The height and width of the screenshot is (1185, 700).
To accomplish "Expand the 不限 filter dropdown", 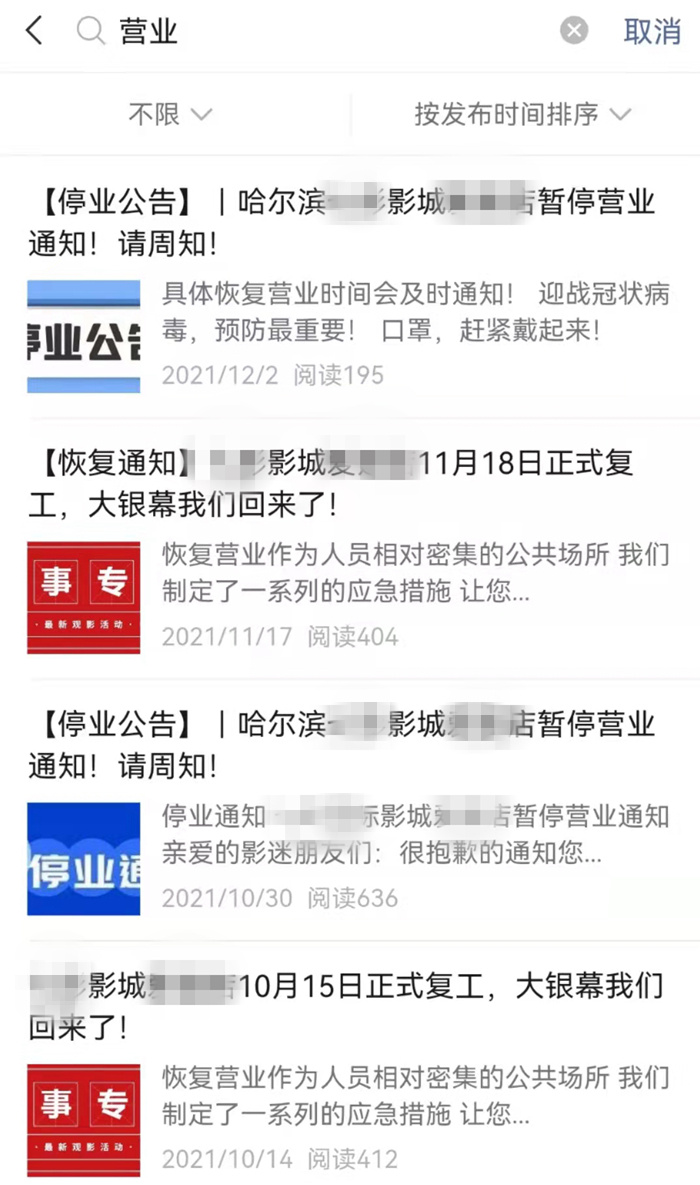I will (x=170, y=114).
